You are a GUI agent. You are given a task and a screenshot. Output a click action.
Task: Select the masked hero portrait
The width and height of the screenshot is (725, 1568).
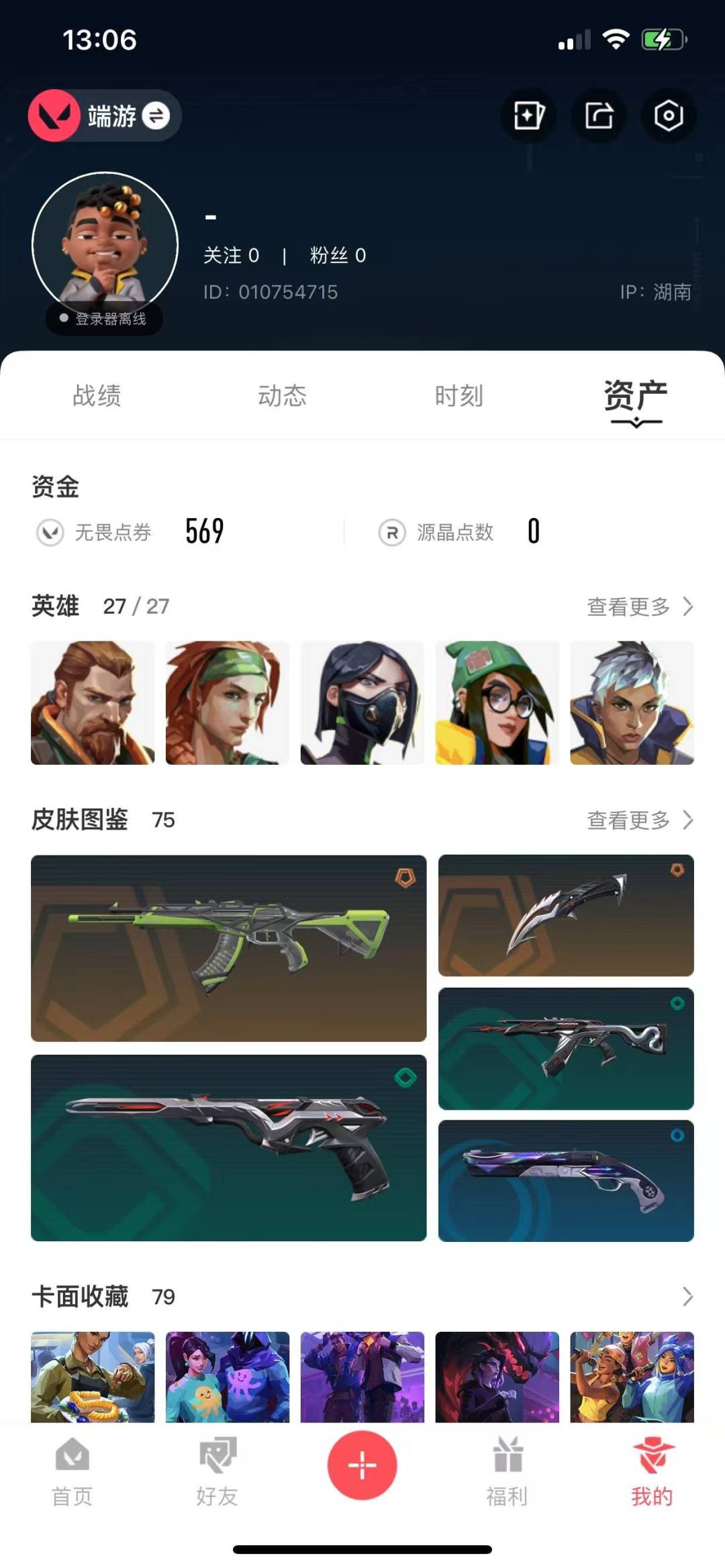pos(362,702)
